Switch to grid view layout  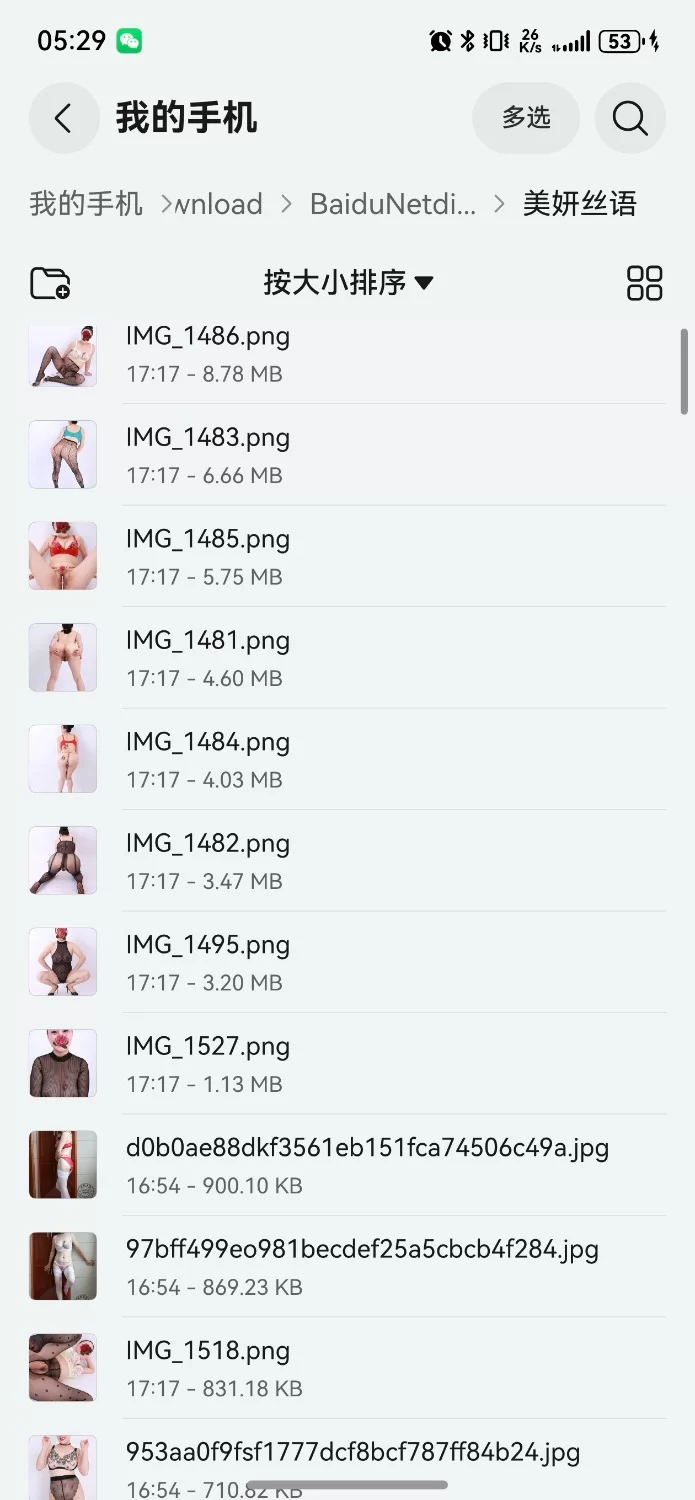point(644,283)
